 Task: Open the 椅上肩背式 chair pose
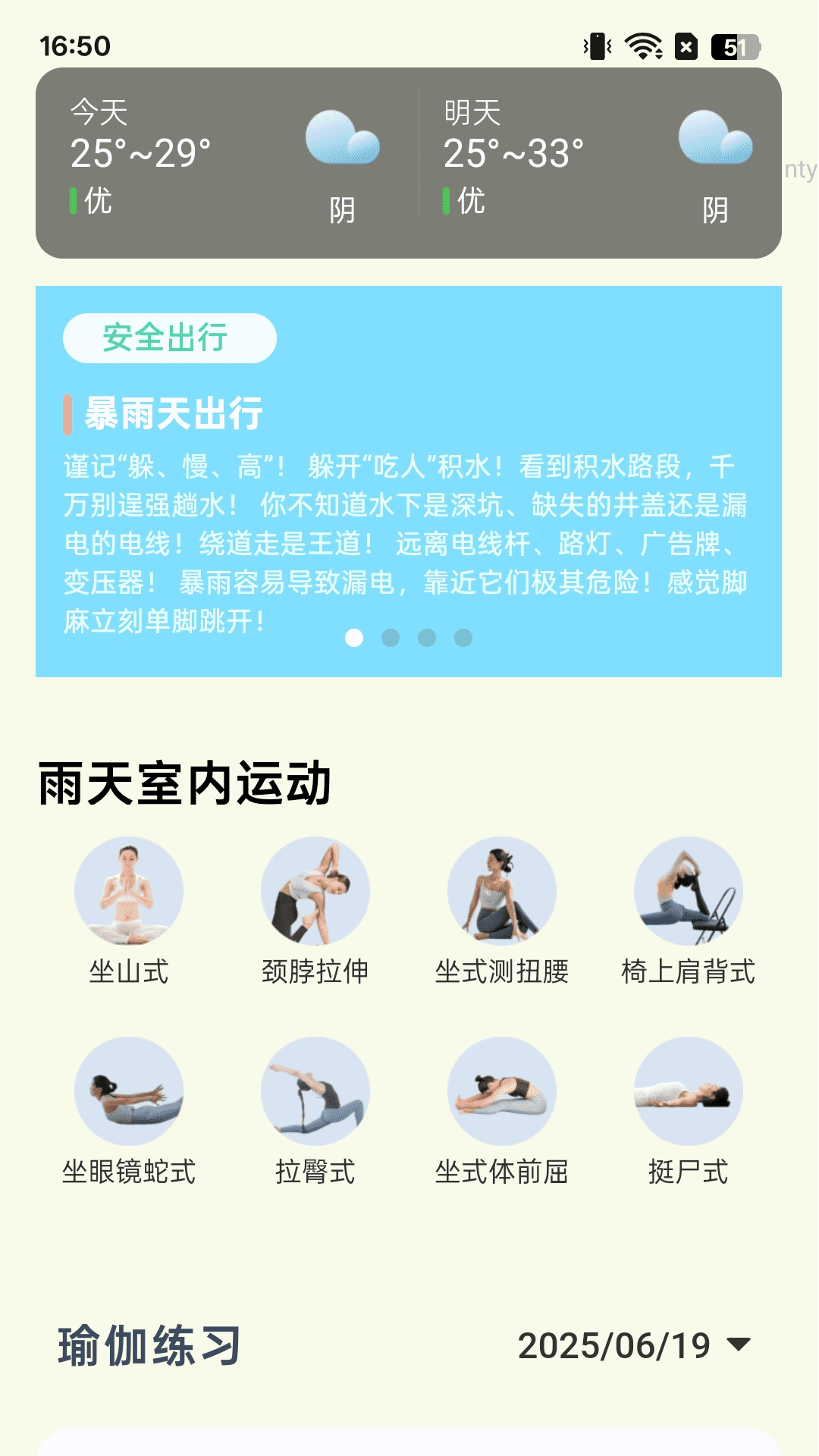coord(687,892)
